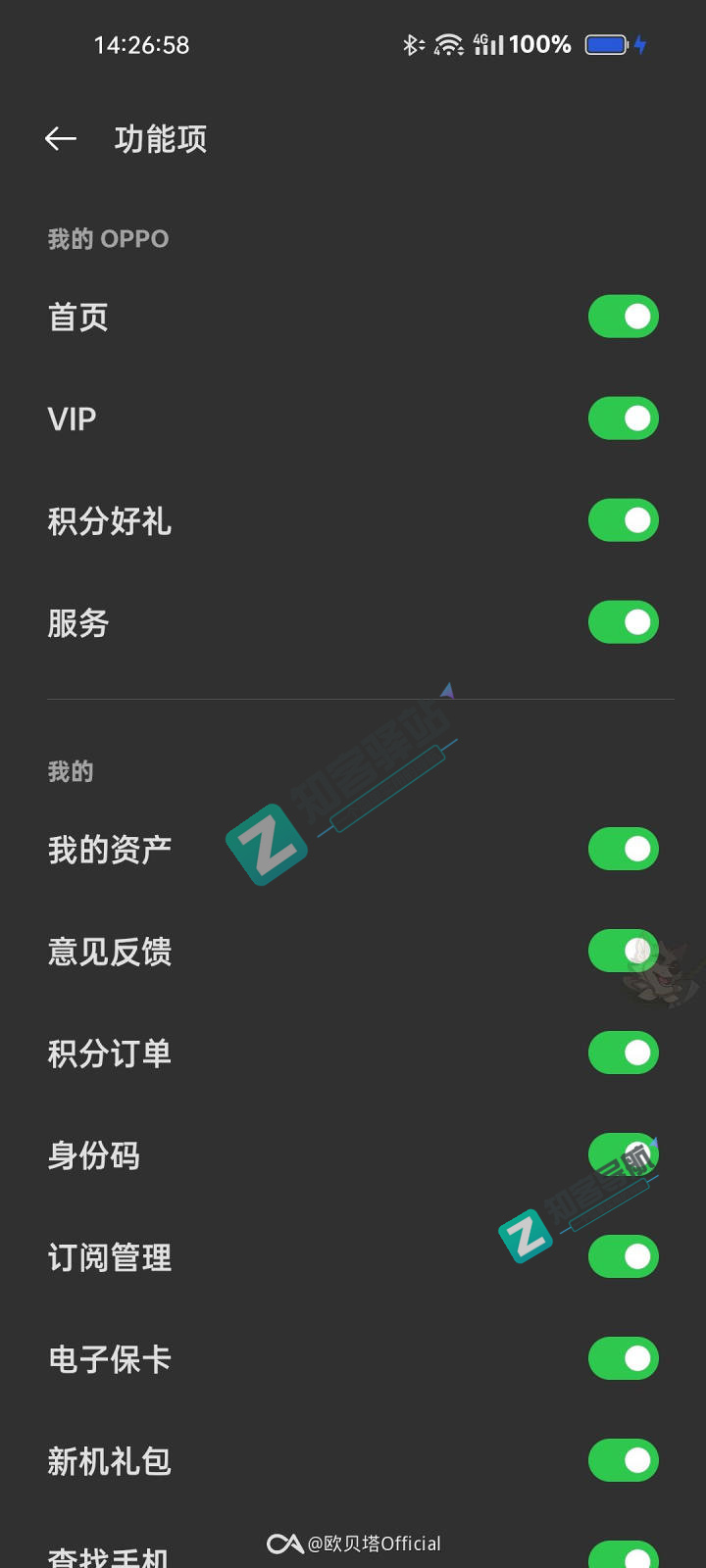Turn off the 新机礼包 toggle
Screen dimensions: 706x1568
coord(623,1461)
